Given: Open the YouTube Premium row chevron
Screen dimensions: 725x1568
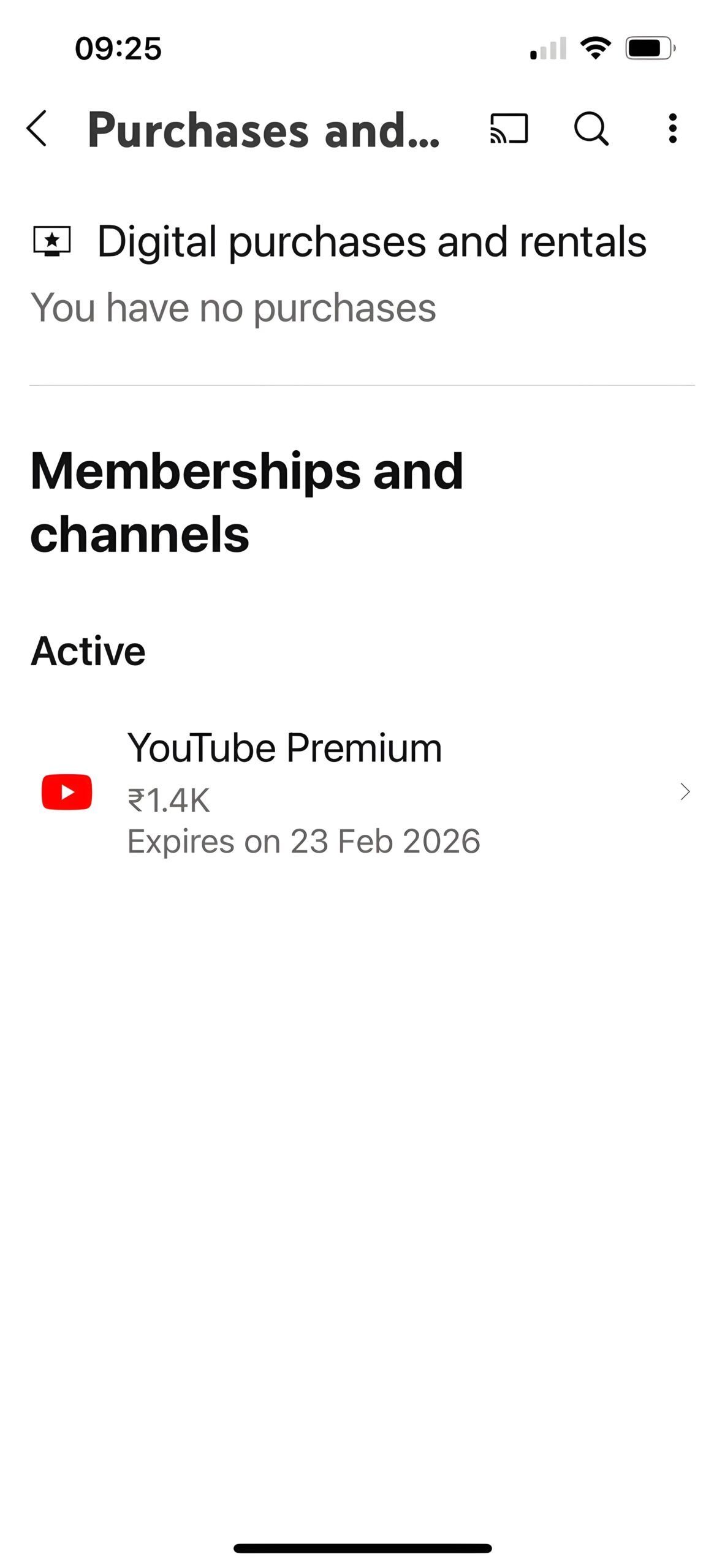Looking at the screenshot, I should 685,791.
